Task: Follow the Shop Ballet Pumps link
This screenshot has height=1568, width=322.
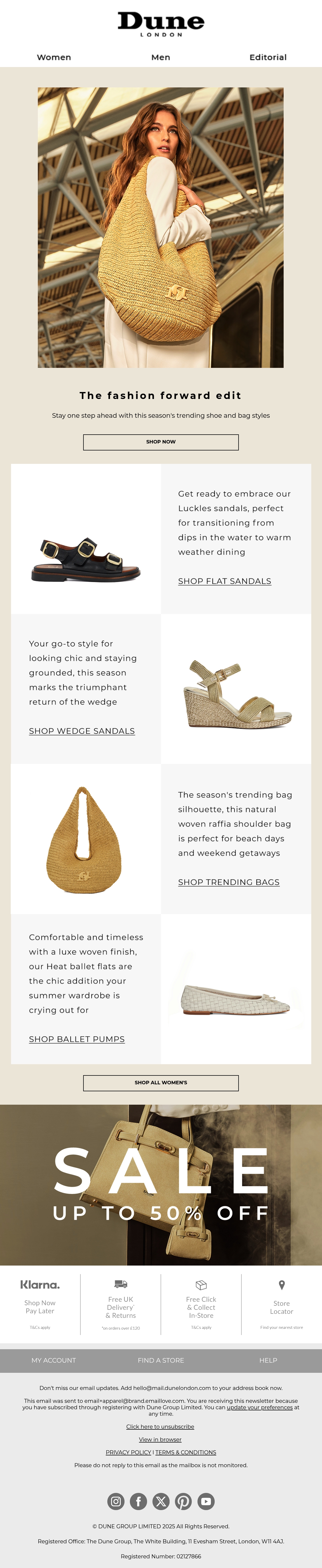Action: point(77,1039)
